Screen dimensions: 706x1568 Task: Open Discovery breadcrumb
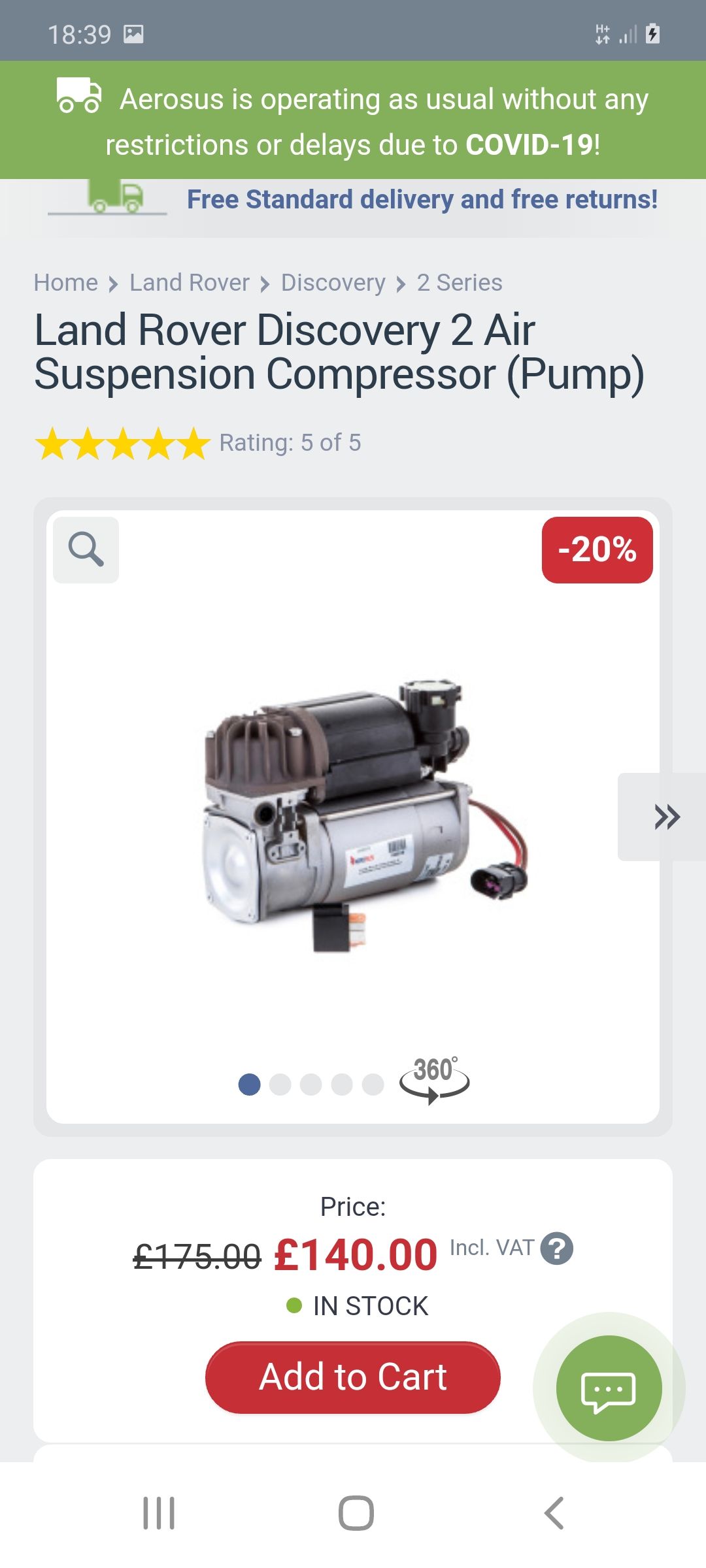[x=333, y=283]
